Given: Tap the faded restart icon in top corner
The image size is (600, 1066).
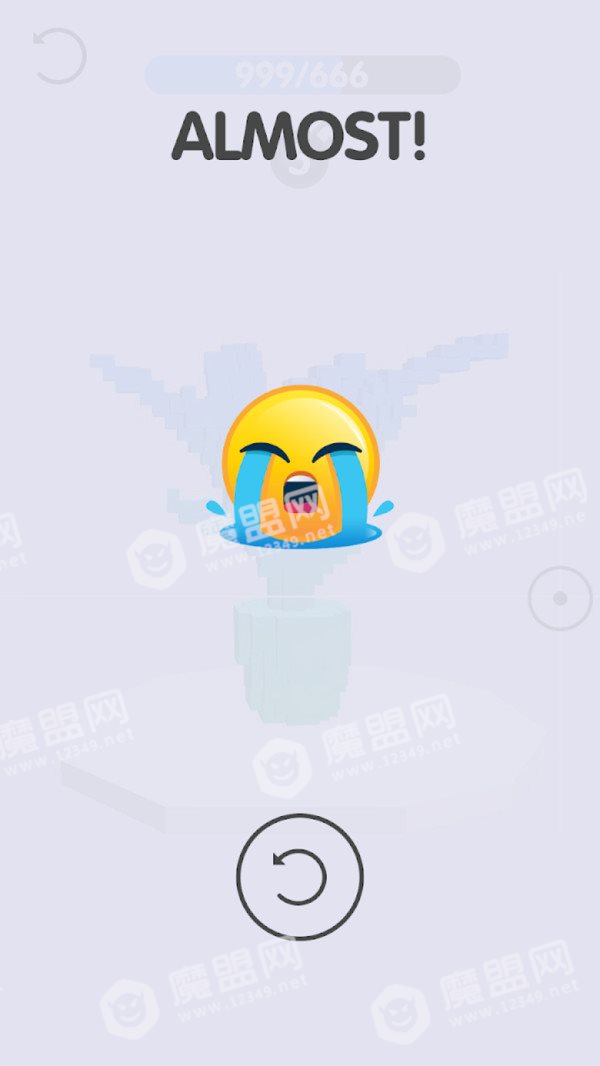Looking at the screenshot, I should 60,56.
